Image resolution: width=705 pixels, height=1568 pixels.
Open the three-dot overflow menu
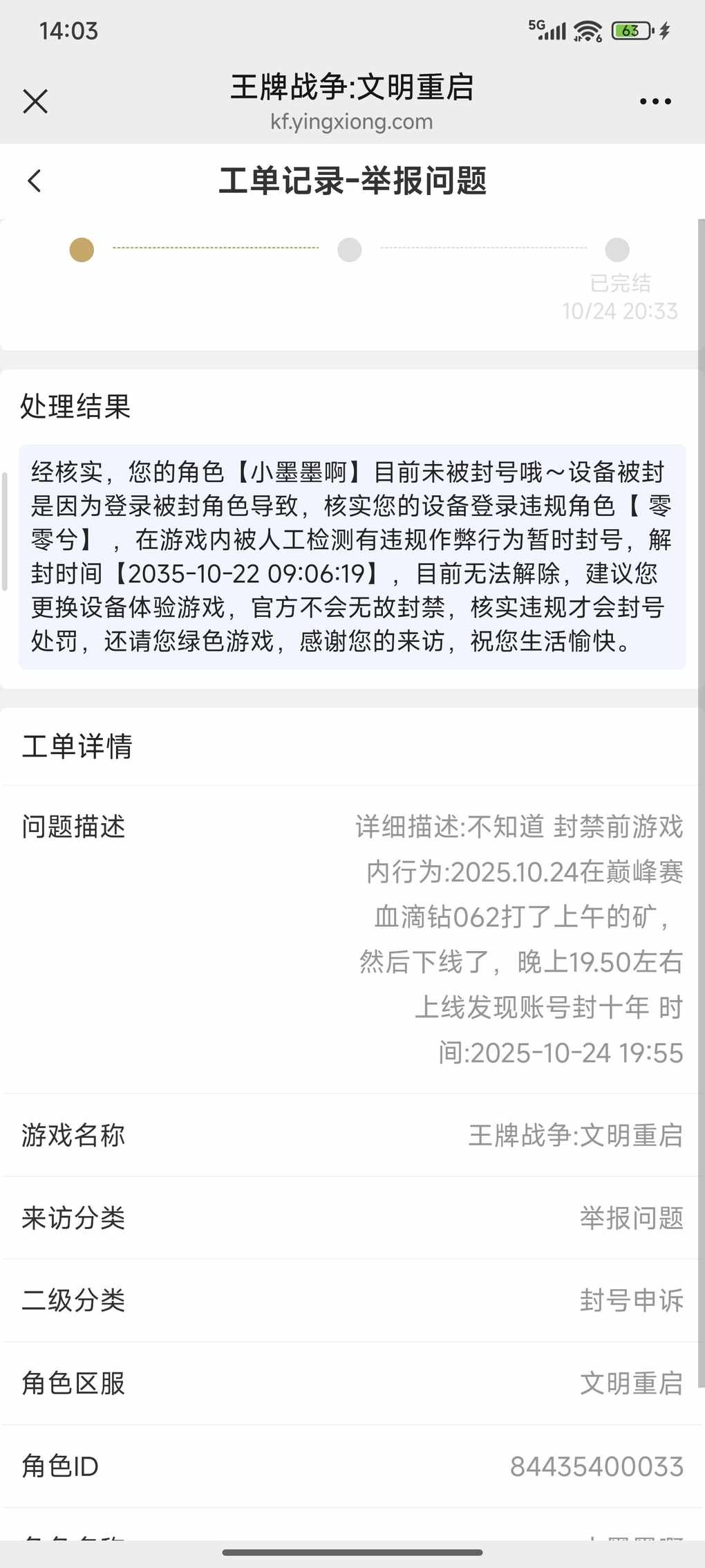coord(655,102)
